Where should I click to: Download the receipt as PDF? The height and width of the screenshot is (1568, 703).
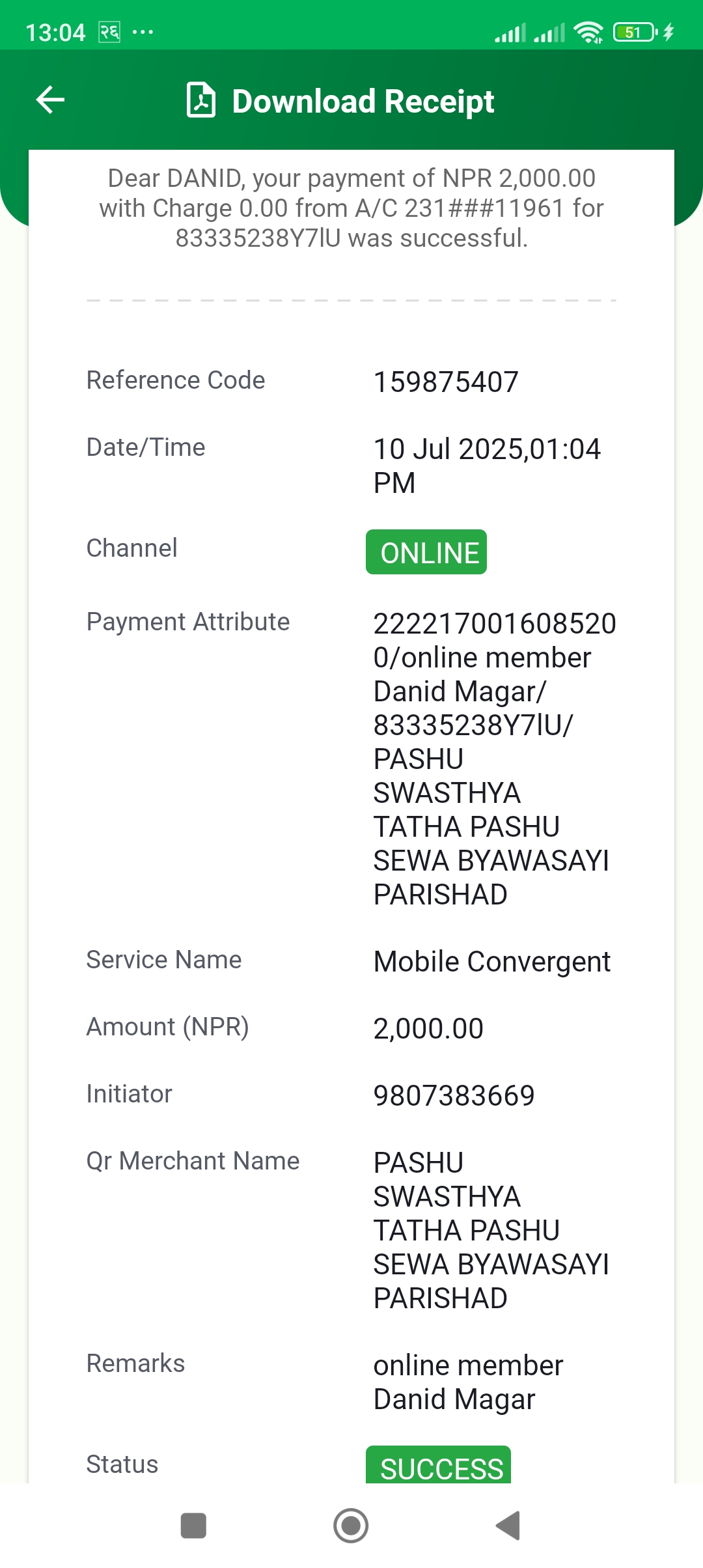point(340,101)
